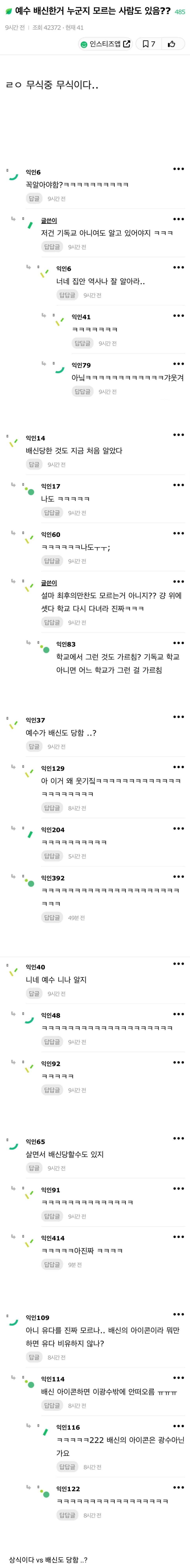This screenshot has height=1568, width=190.
Task: Reply to 익인6's comment 꼭알아야함
Action: click(34, 198)
